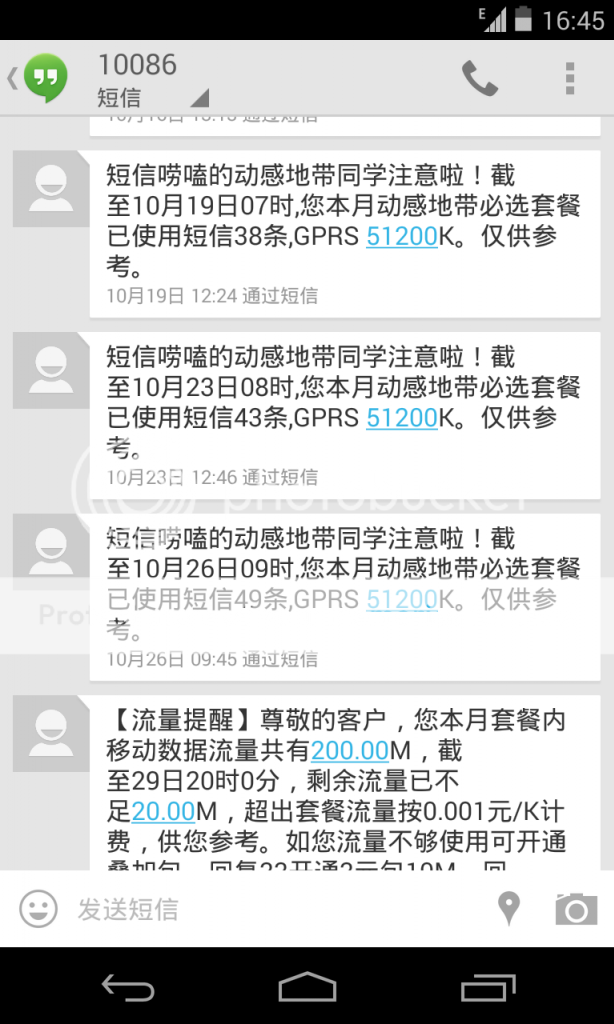Tap the 51200 link in 10月26日 message
The width and height of the screenshot is (614, 1024).
coord(402,600)
